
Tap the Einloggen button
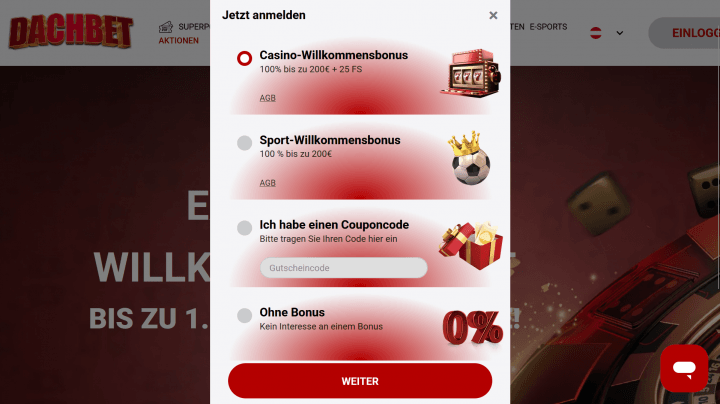click(x=690, y=33)
